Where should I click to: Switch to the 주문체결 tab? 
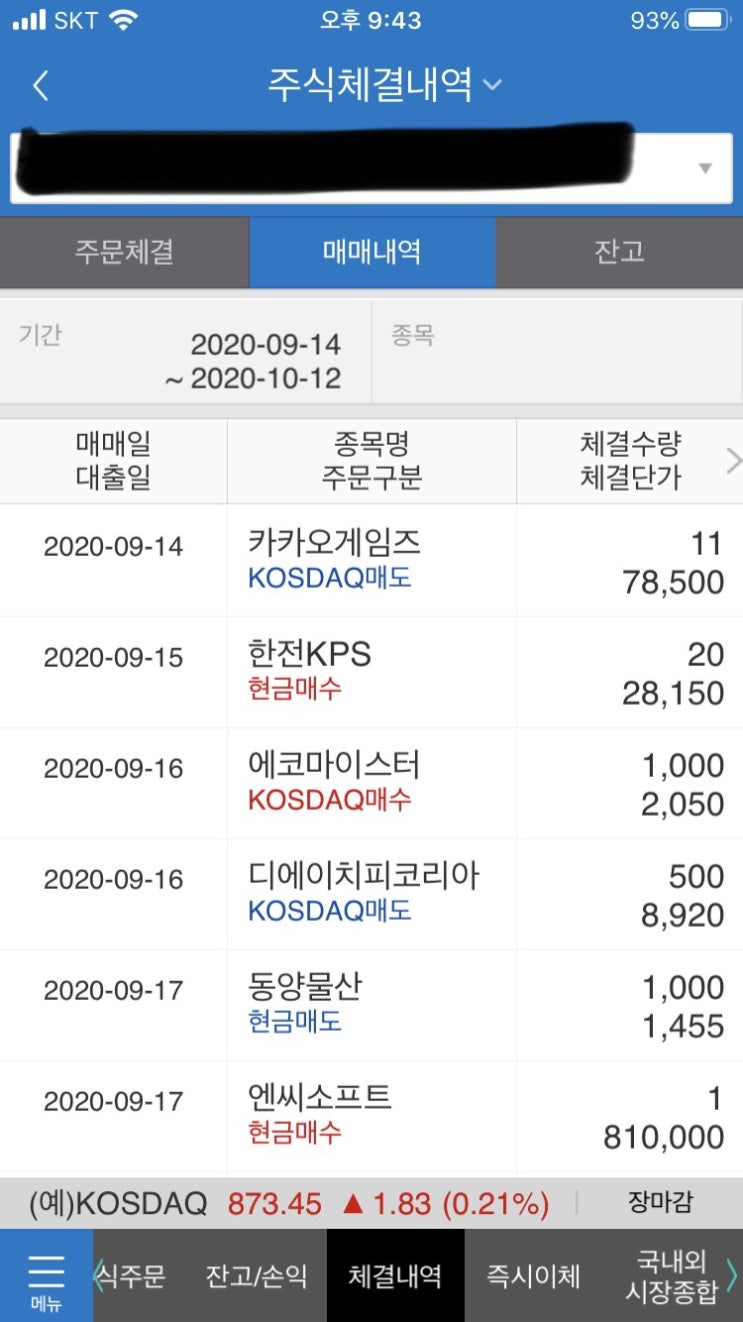click(x=124, y=252)
